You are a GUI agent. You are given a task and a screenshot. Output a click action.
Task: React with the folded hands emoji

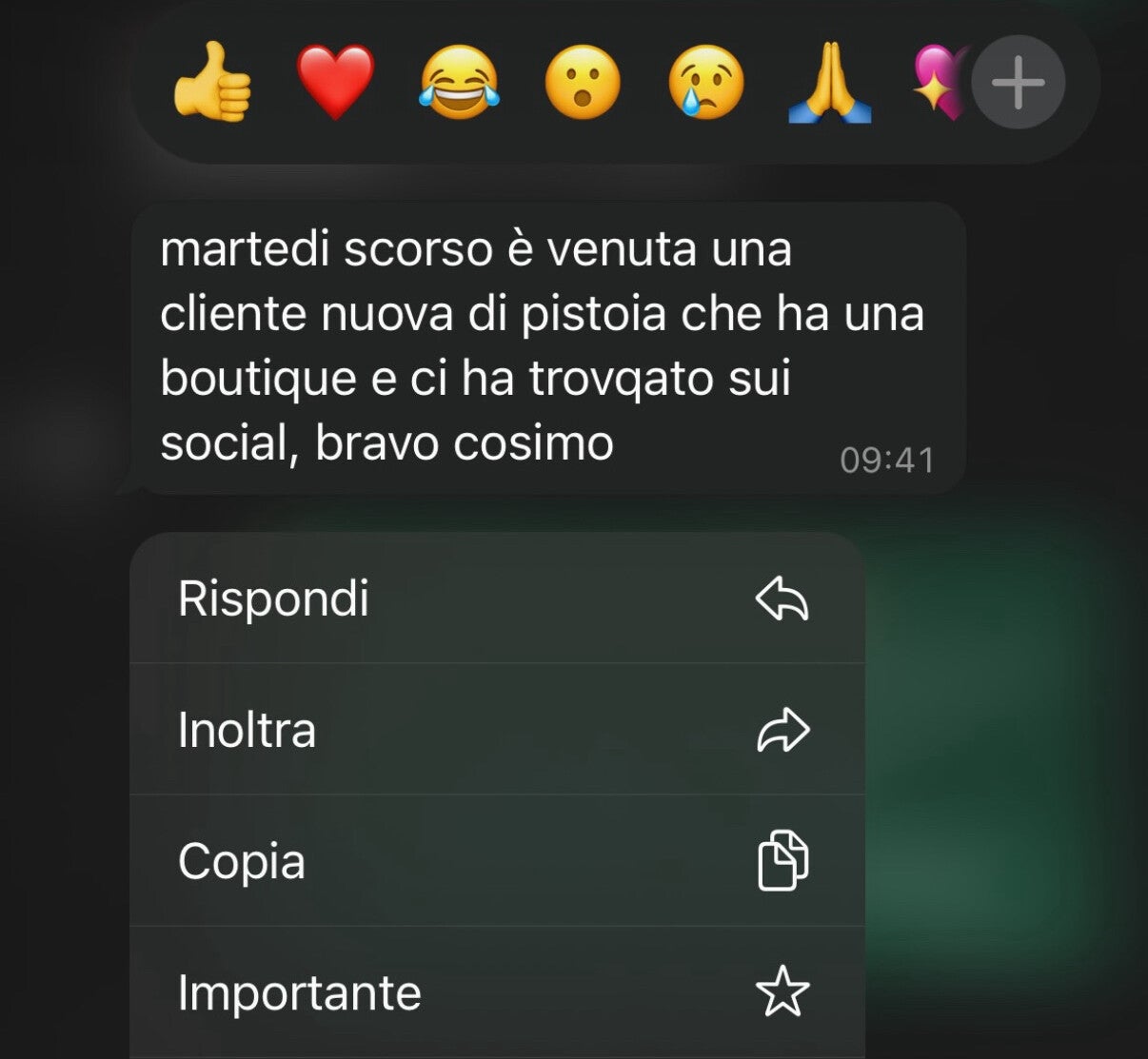coord(829,84)
